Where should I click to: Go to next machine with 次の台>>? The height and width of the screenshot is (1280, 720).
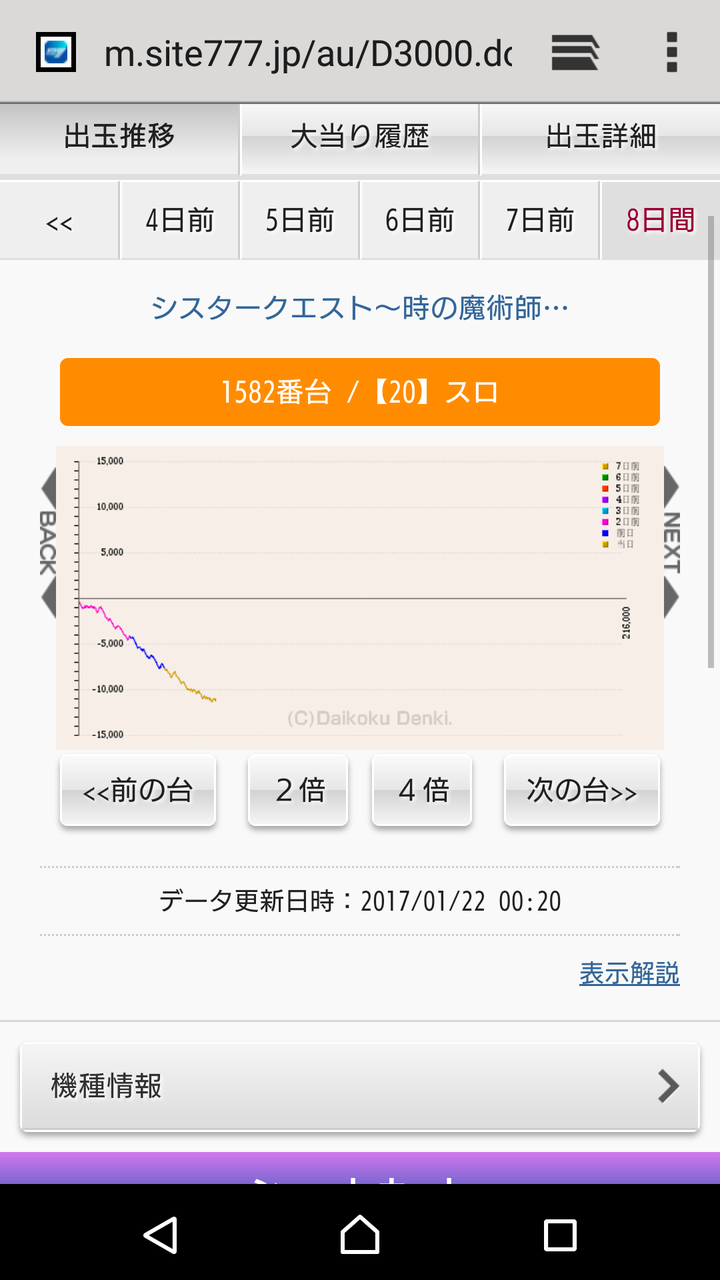(x=582, y=790)
